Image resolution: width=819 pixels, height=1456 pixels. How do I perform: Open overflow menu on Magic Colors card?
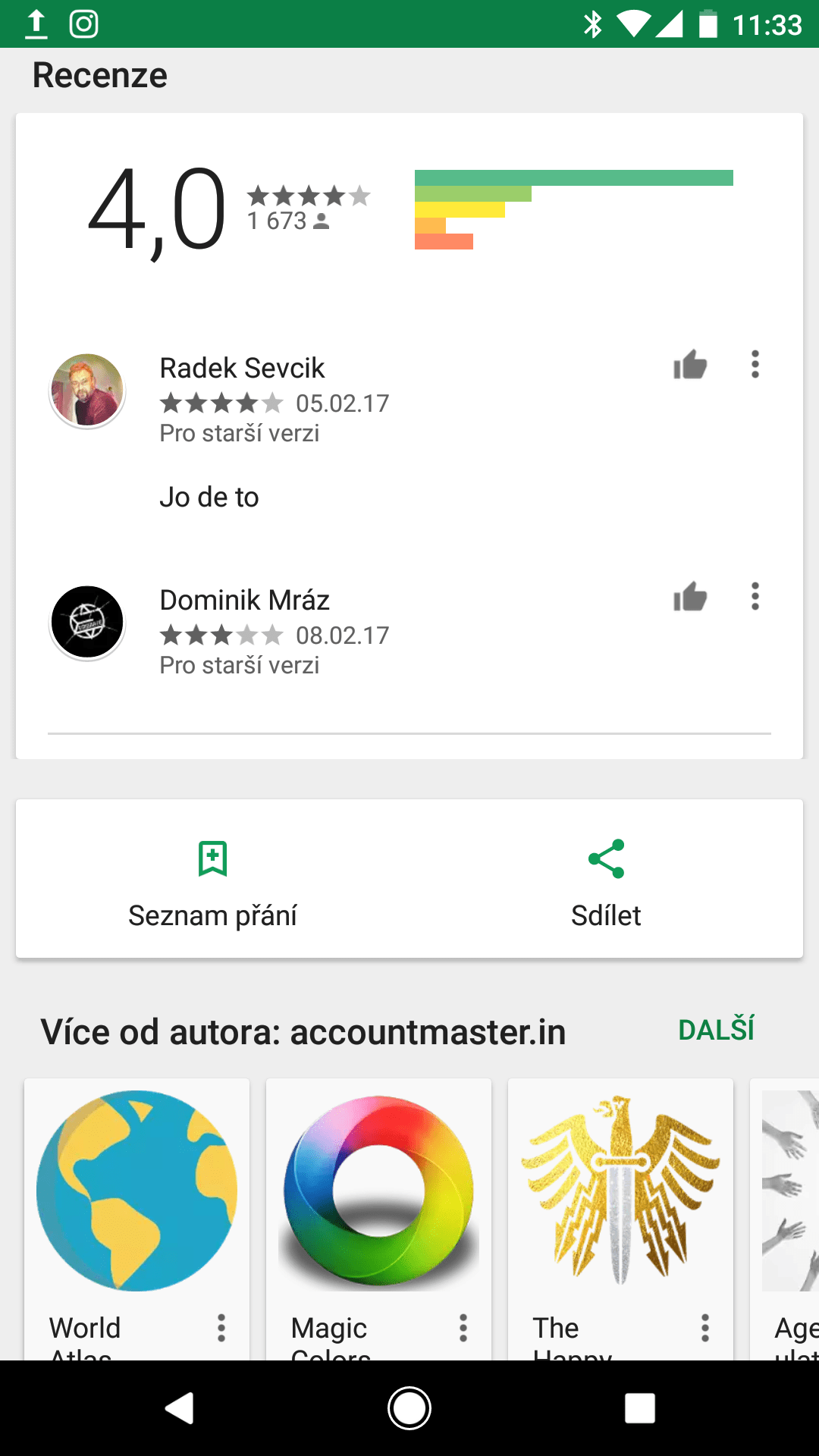pyautogui.click(x=463, y=1328)
